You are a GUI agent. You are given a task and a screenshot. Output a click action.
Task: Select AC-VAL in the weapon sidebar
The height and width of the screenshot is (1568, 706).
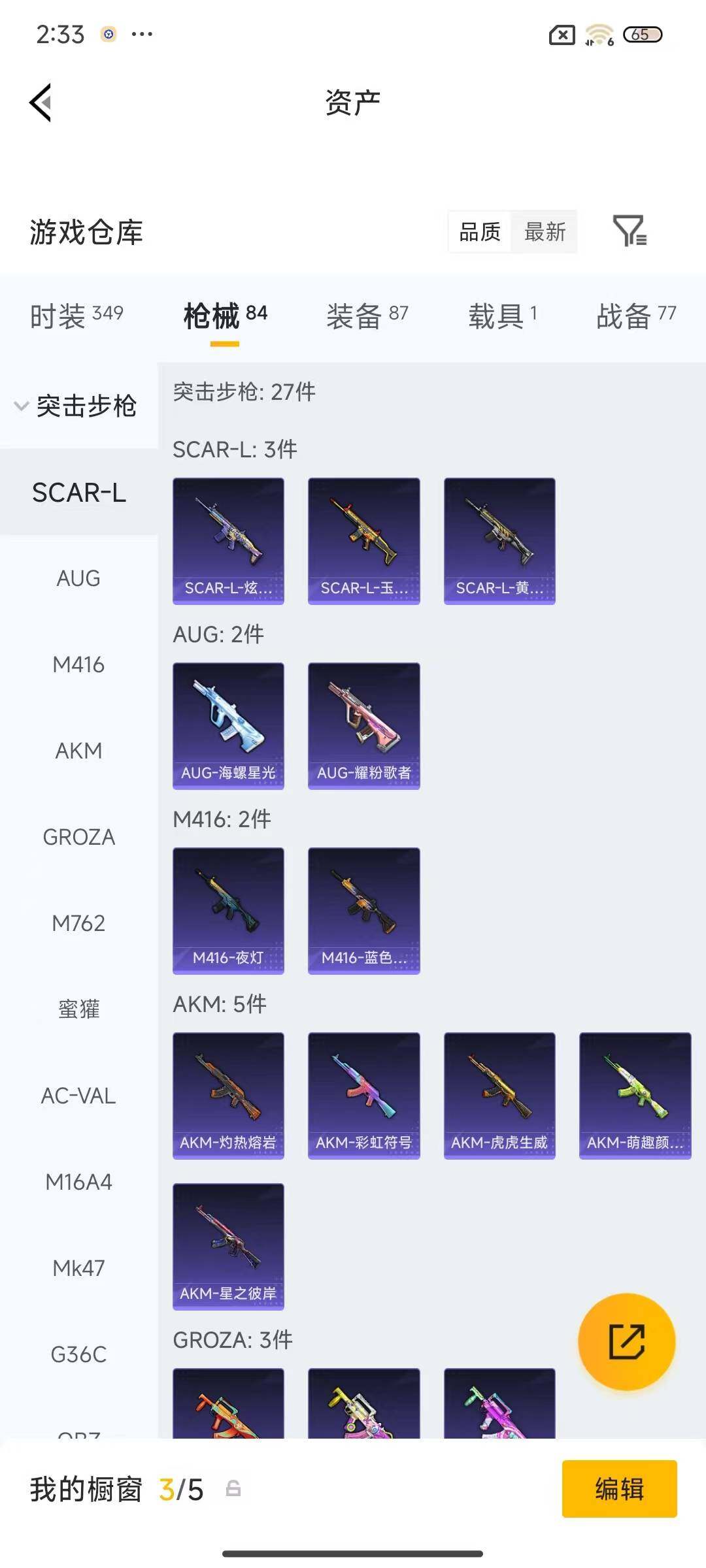pos(78,1096)
